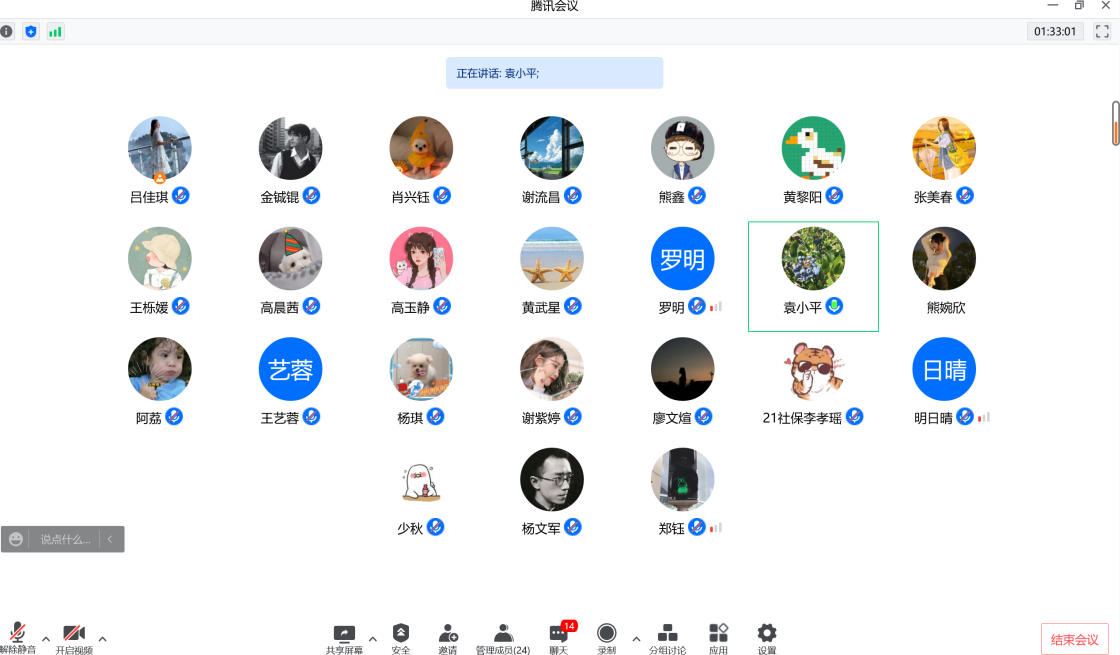
Task: Unmute microphone with 解除静音
Action: click(x=17, y=636)
